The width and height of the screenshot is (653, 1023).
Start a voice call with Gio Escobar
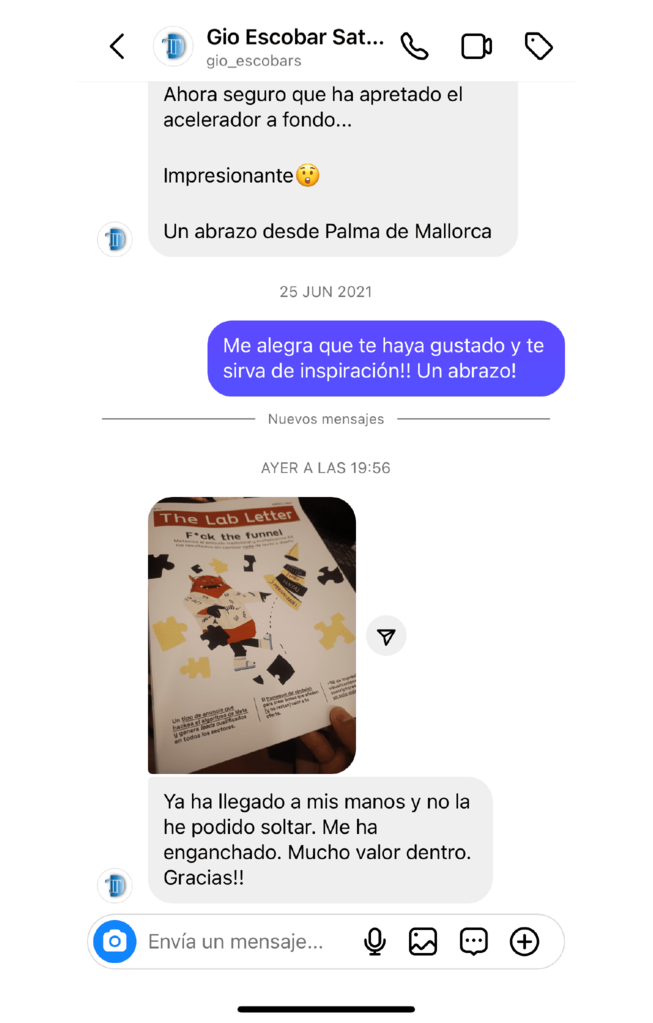point(414,46)
